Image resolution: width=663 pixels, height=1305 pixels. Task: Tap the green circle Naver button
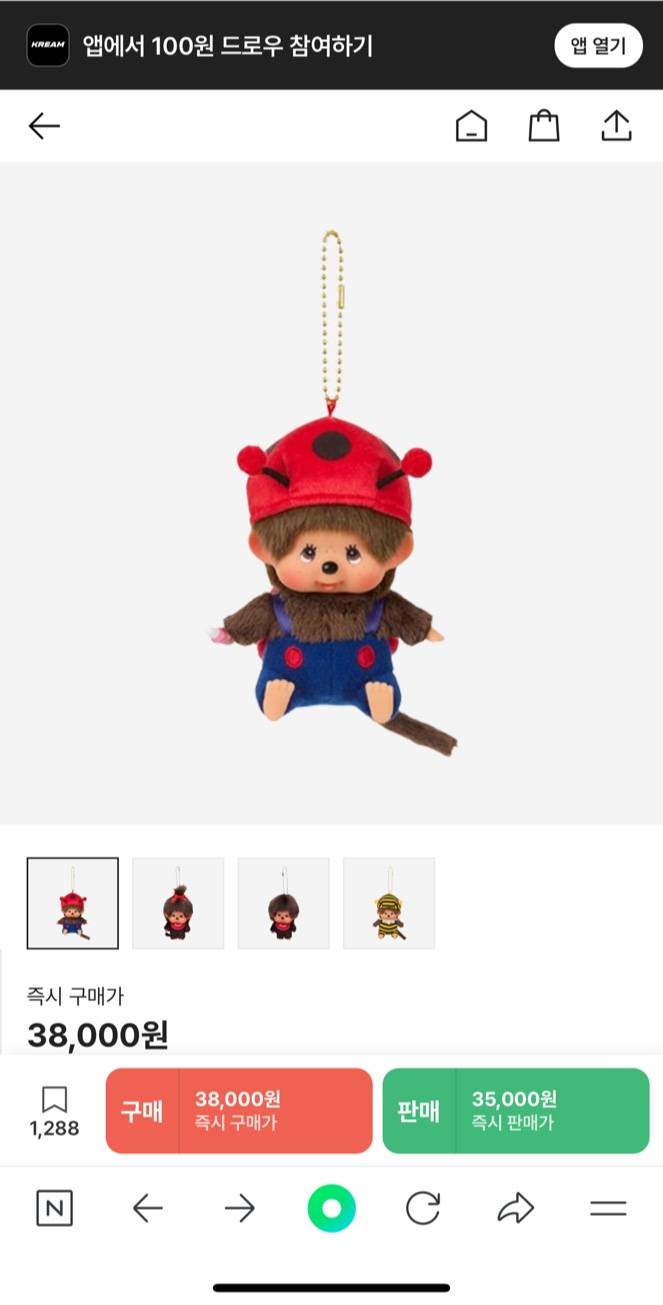(331, 1209)
